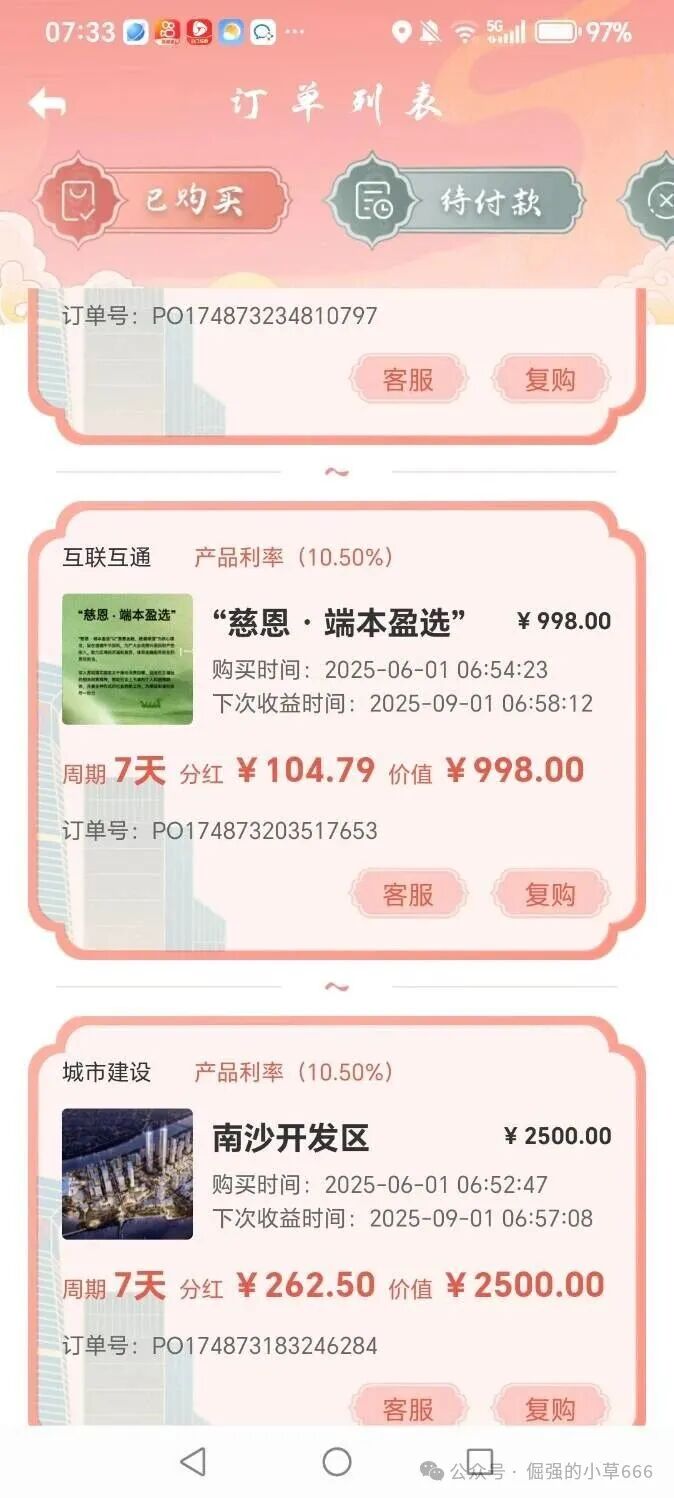Tap 客服 on order PO174873234810797
Viewport: 674px width, 1498px height.
pyautogui.click(x=408, y=380)
